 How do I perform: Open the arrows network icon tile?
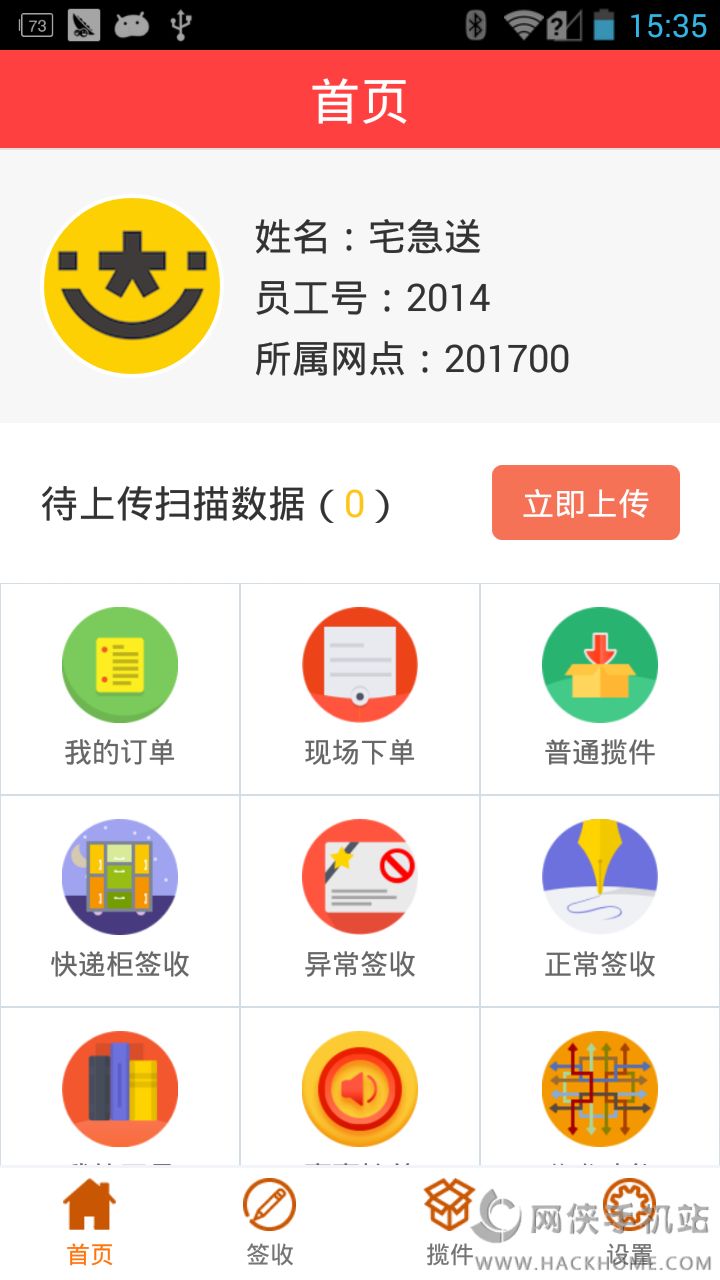coord(600,1090)
